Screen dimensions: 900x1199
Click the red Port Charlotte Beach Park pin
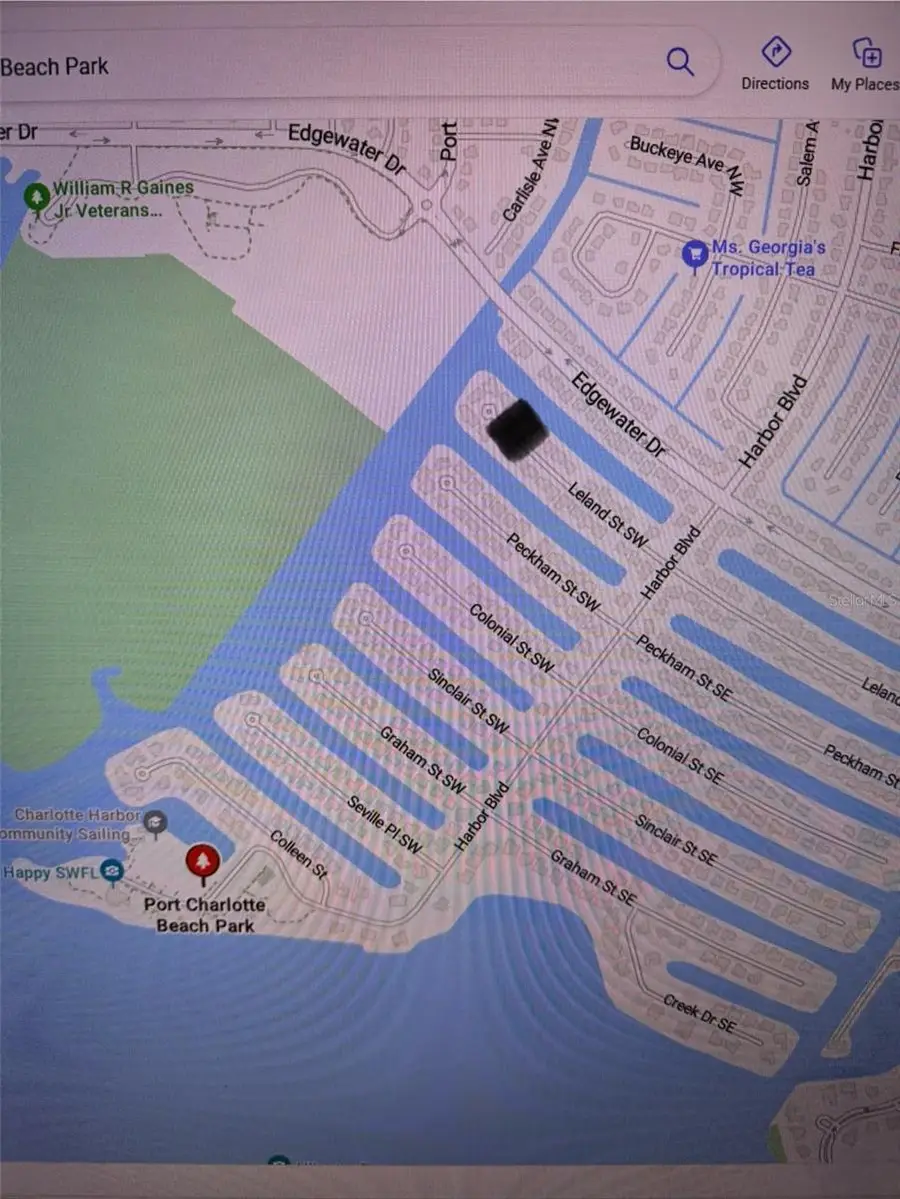tap(204, 861)
